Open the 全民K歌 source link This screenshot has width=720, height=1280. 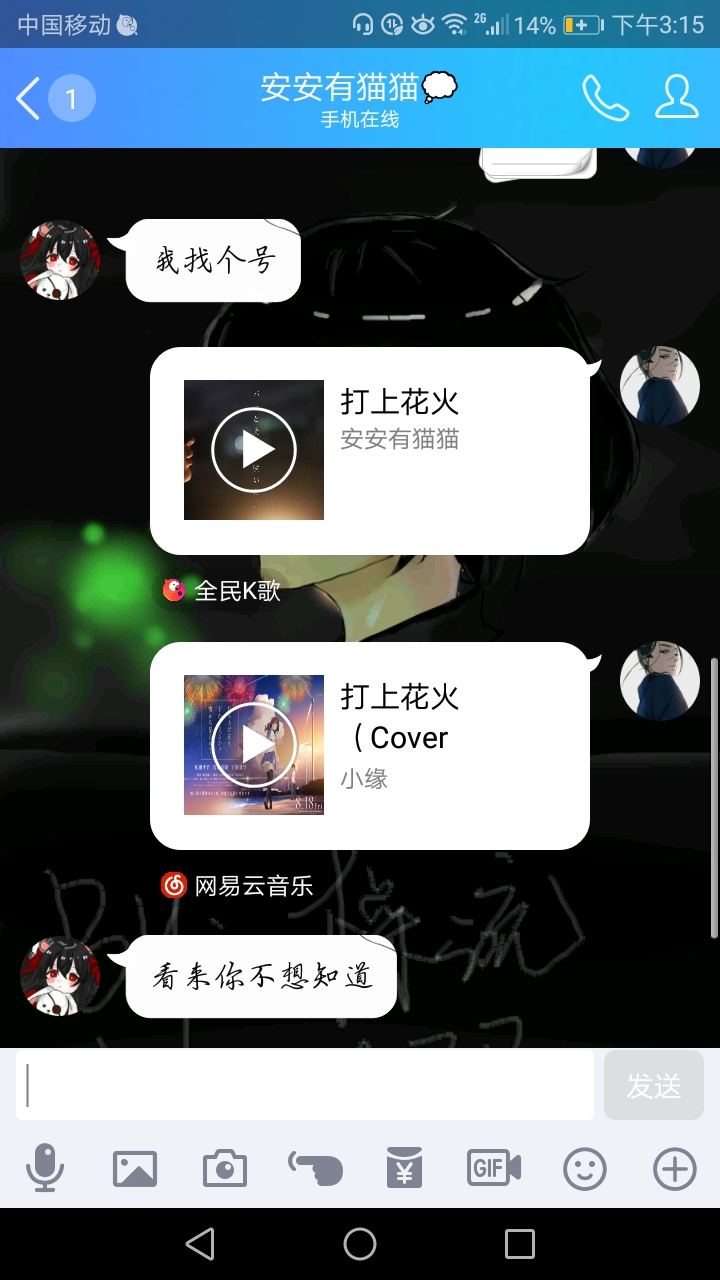click(x=222, y=590)
